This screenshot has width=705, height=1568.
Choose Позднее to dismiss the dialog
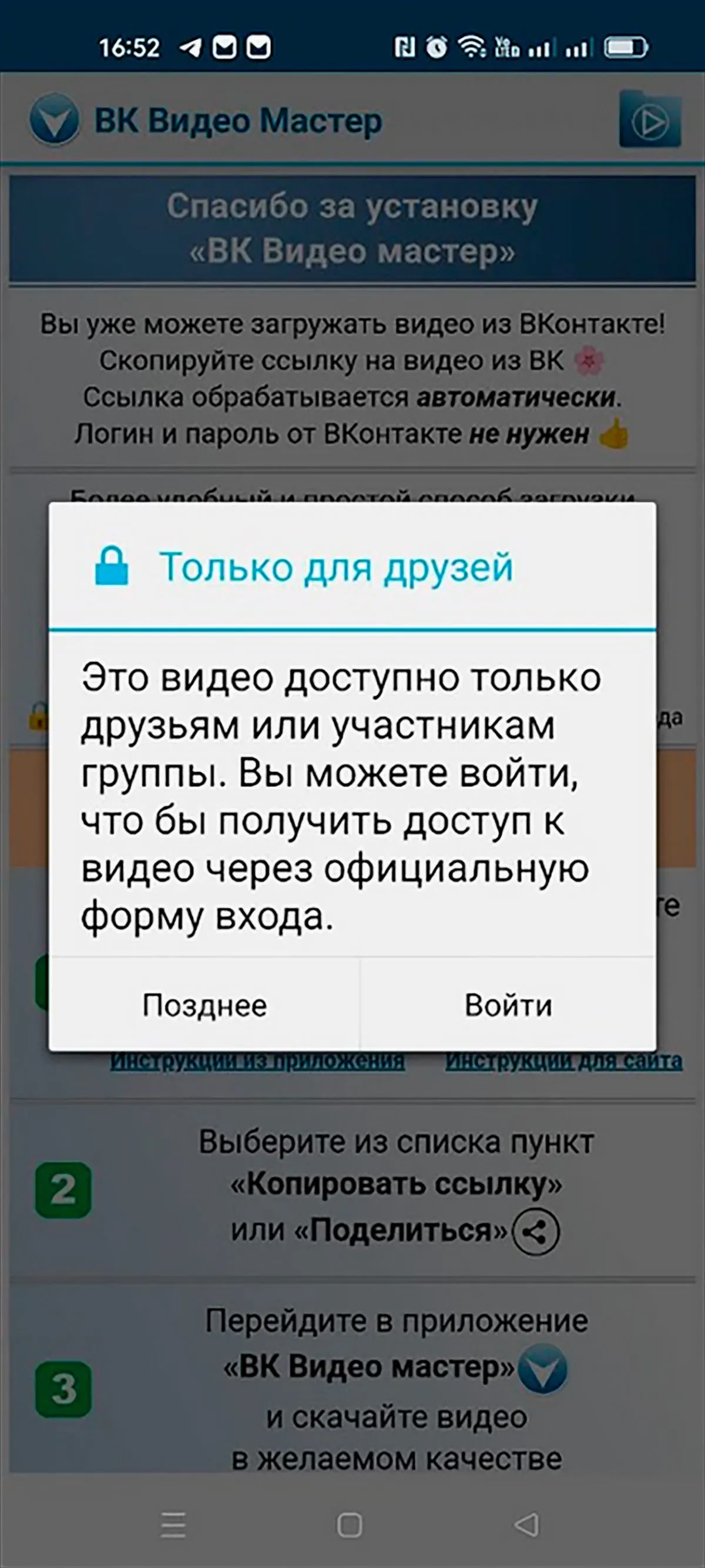(204, 1004)
